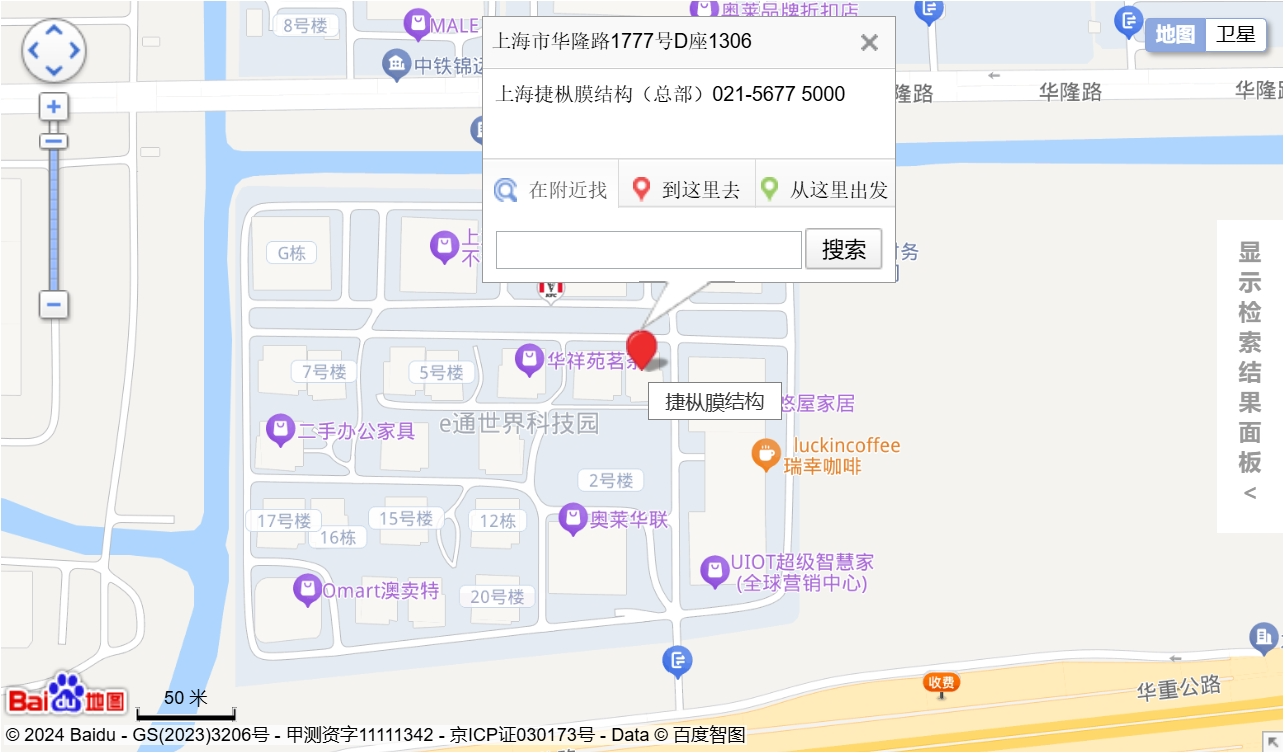Tap the zoom slider handle
This screenshot has width=1285, height=753.
[54, 141]
